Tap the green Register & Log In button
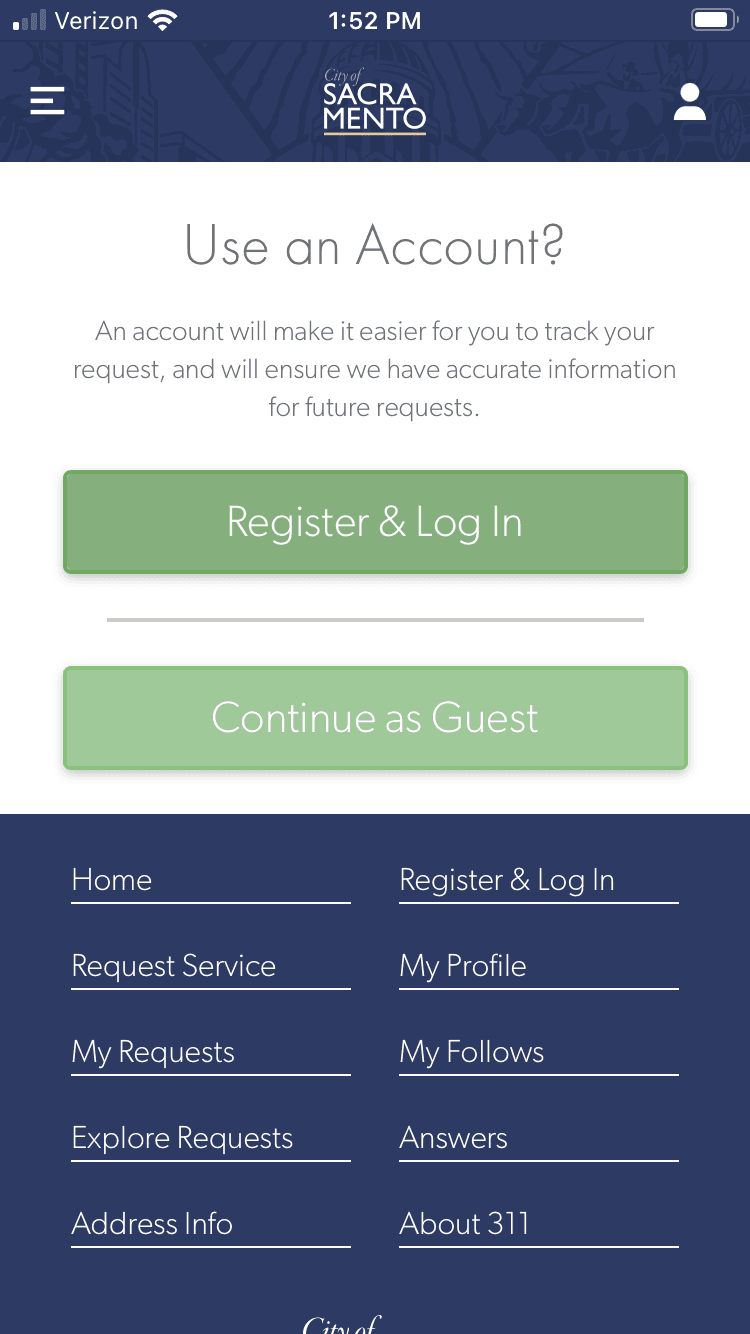 point(375,522)
